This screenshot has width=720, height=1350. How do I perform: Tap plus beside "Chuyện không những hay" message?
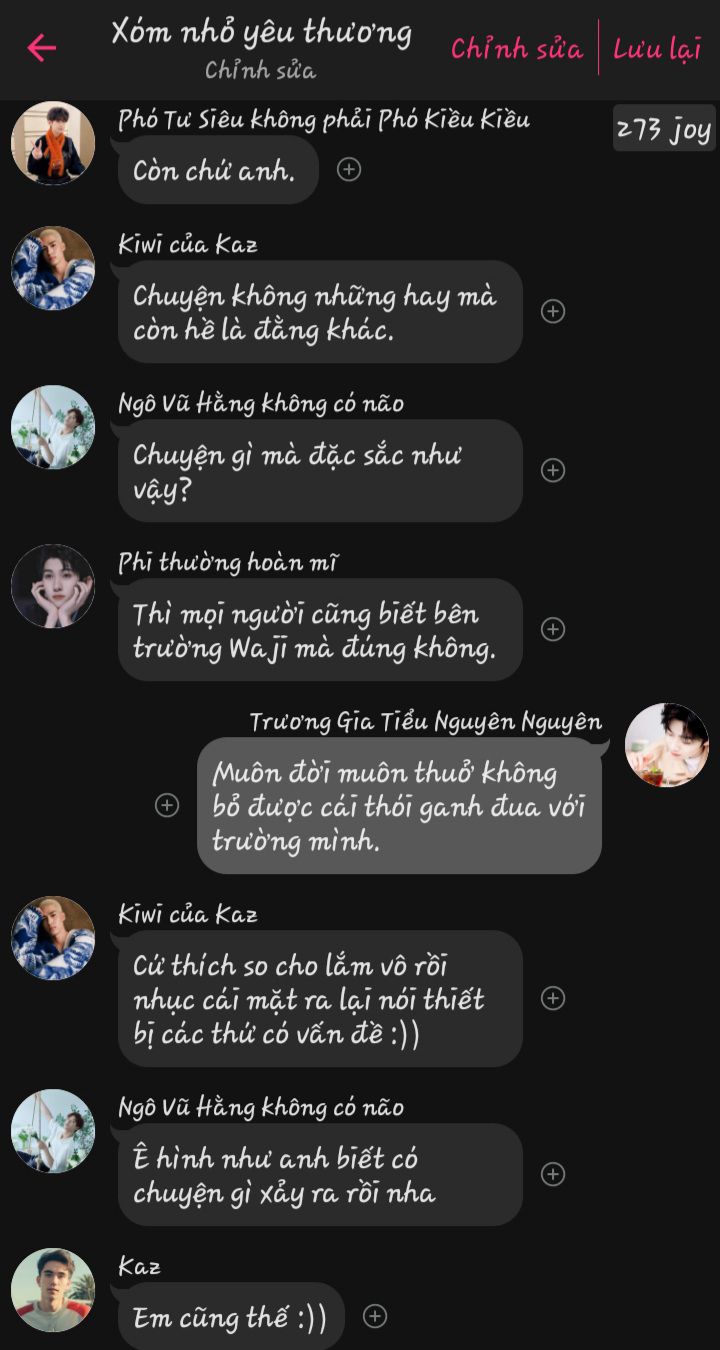[x=553, y=311]
